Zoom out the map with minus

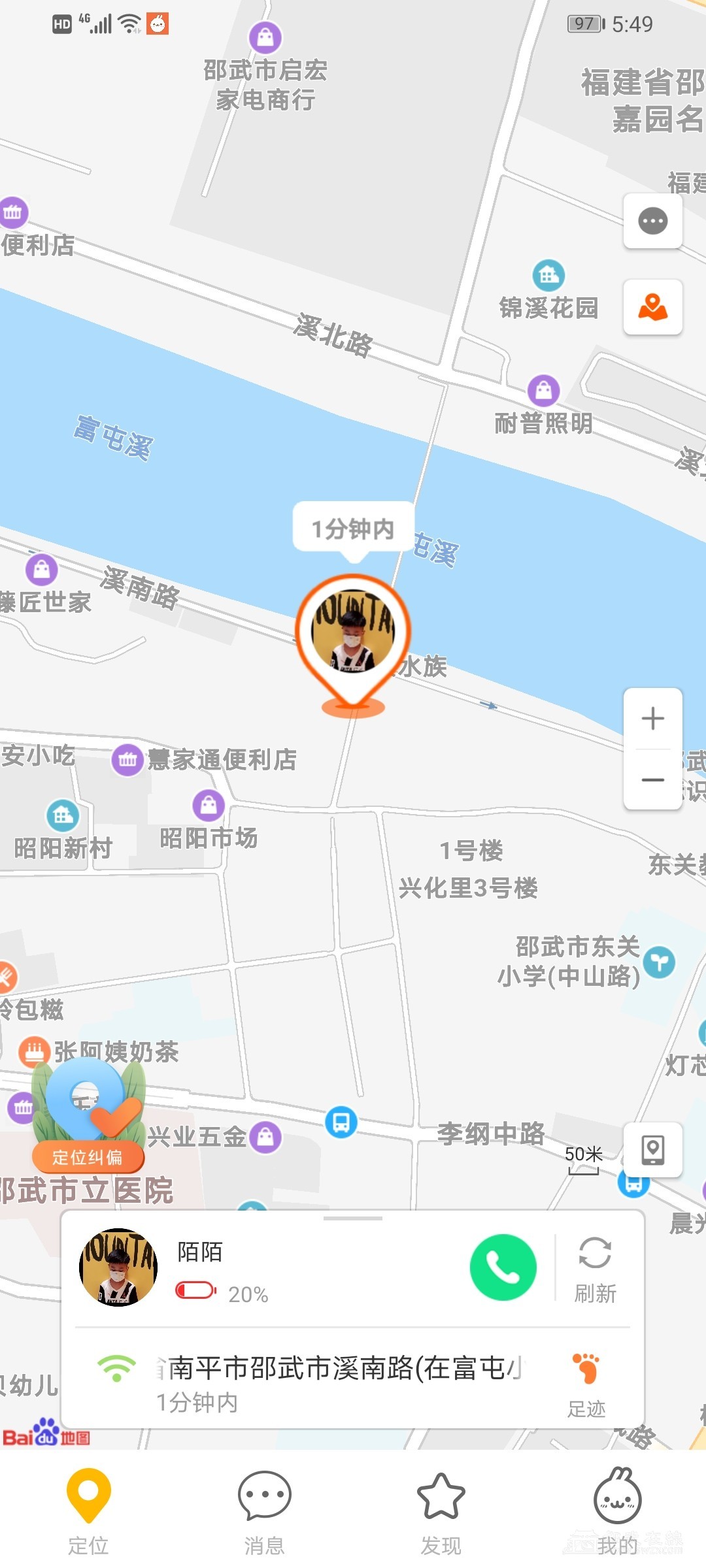652,779
